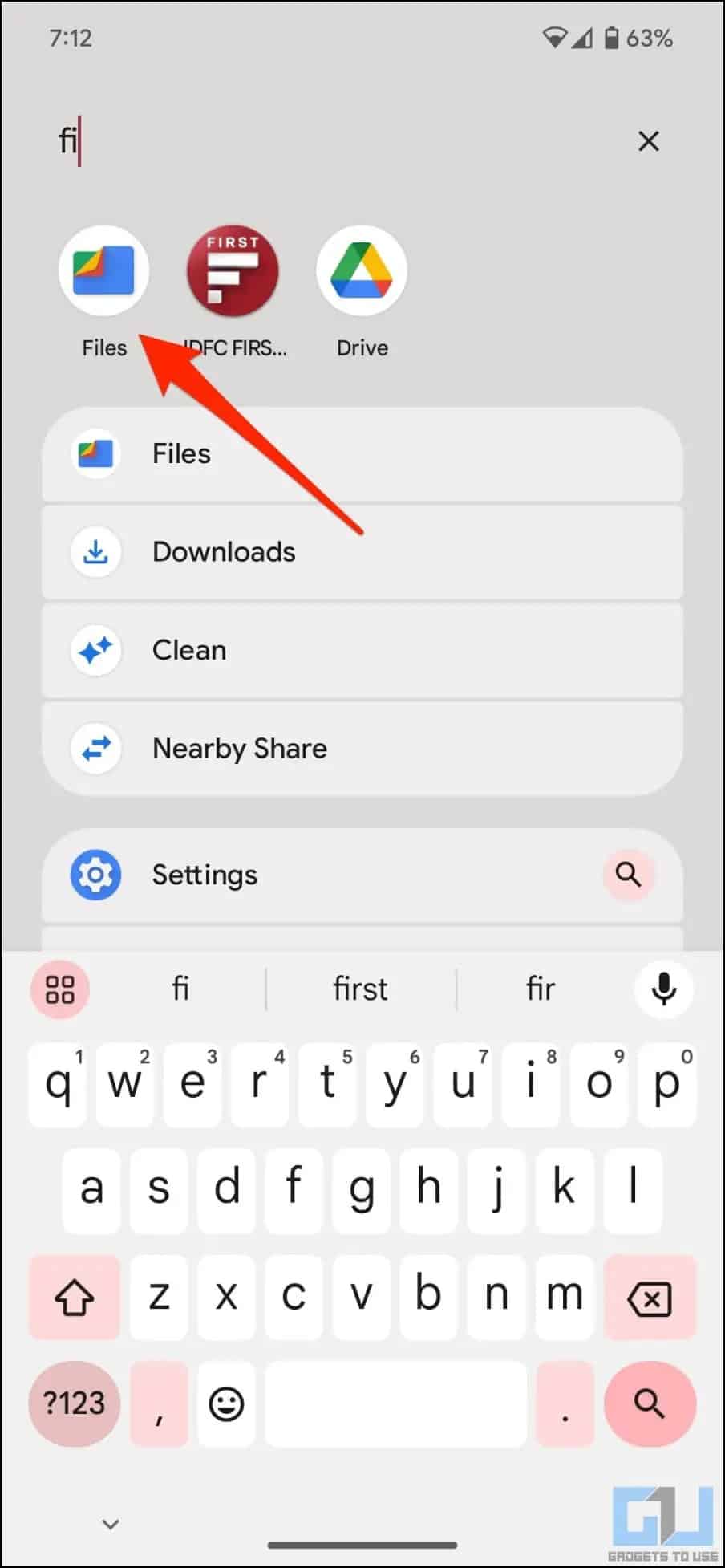725x1568 pixels.
Task: Open the Downloads shortcut
Action: coord(362,552)
